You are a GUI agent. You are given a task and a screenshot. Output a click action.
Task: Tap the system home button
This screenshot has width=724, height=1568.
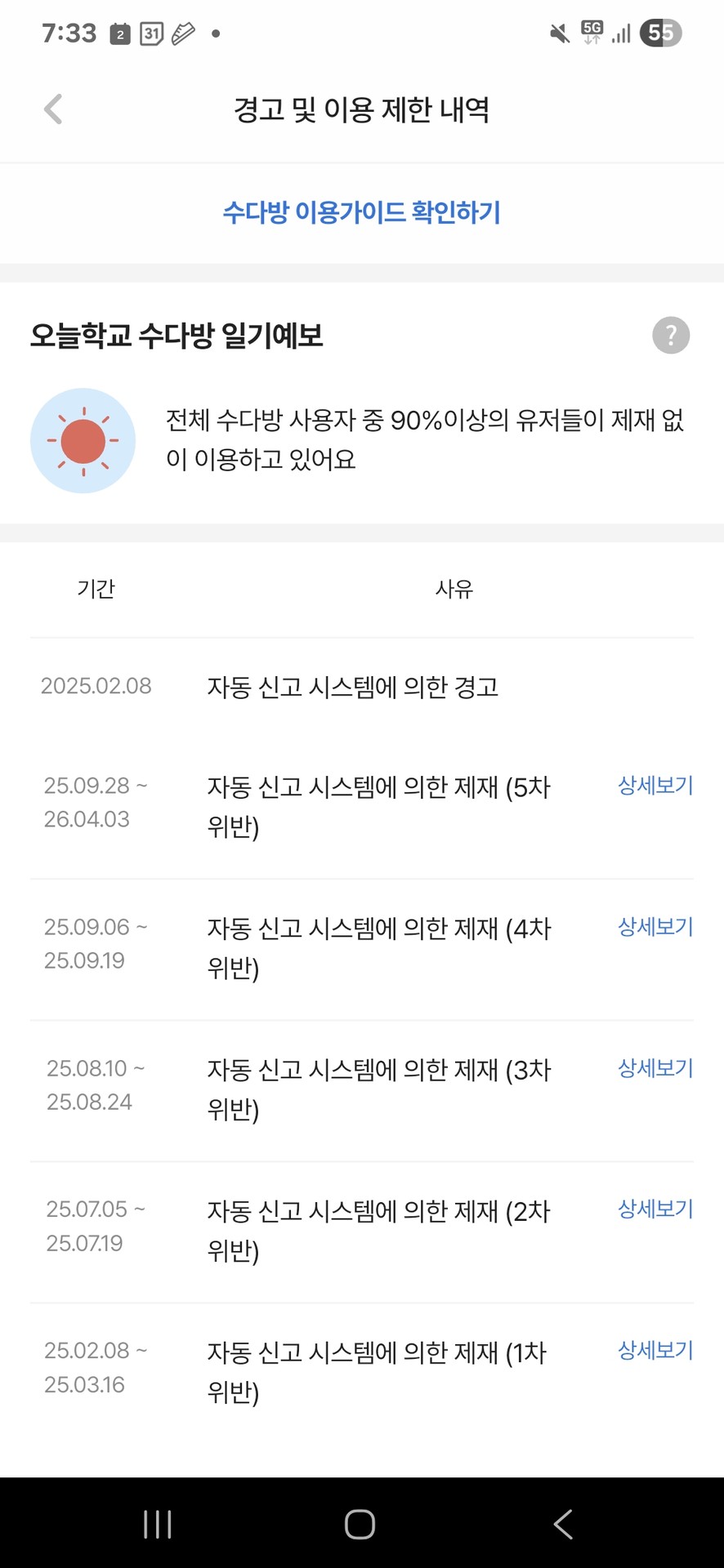(360, 1524)
